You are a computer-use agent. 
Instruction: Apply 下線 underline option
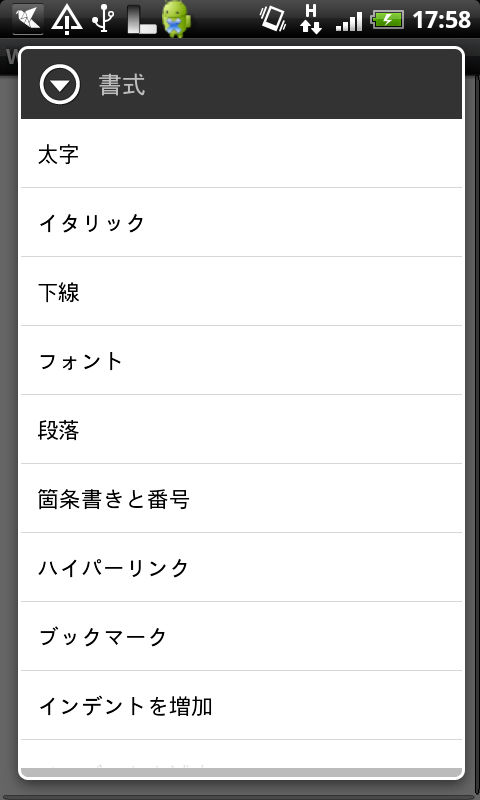[x=241, y=291]
